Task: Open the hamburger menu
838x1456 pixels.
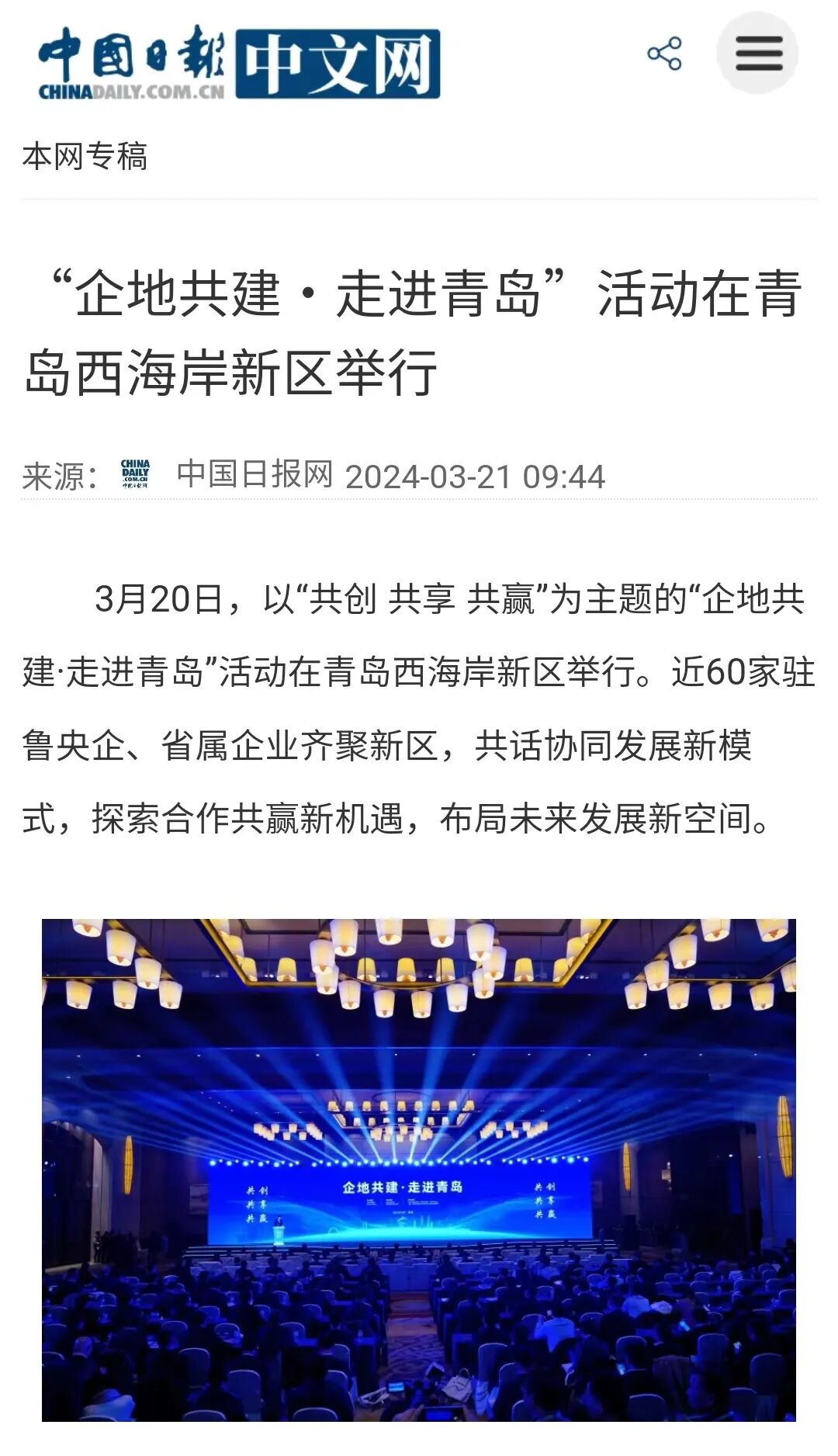Action: (757, 54)
